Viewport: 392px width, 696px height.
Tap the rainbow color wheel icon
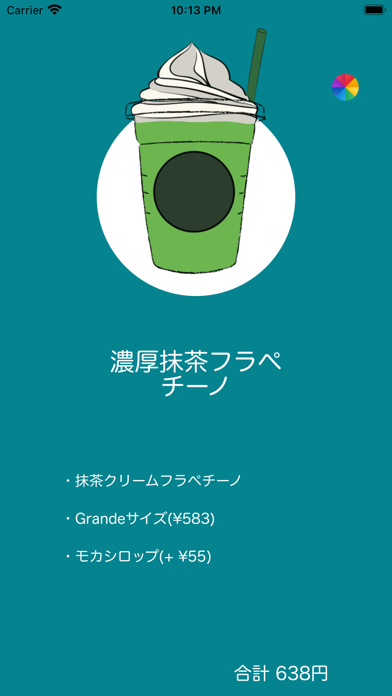pyautogui.click(x=345, y=87)
